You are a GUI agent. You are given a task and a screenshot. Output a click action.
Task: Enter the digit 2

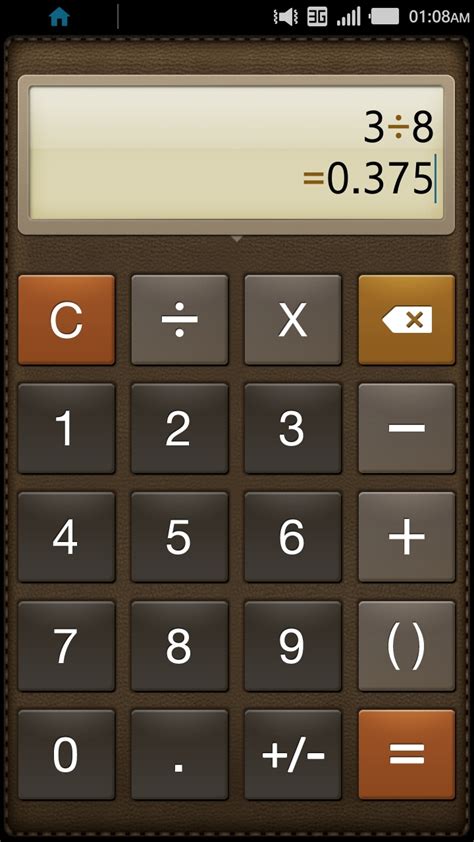pos(180,429)
